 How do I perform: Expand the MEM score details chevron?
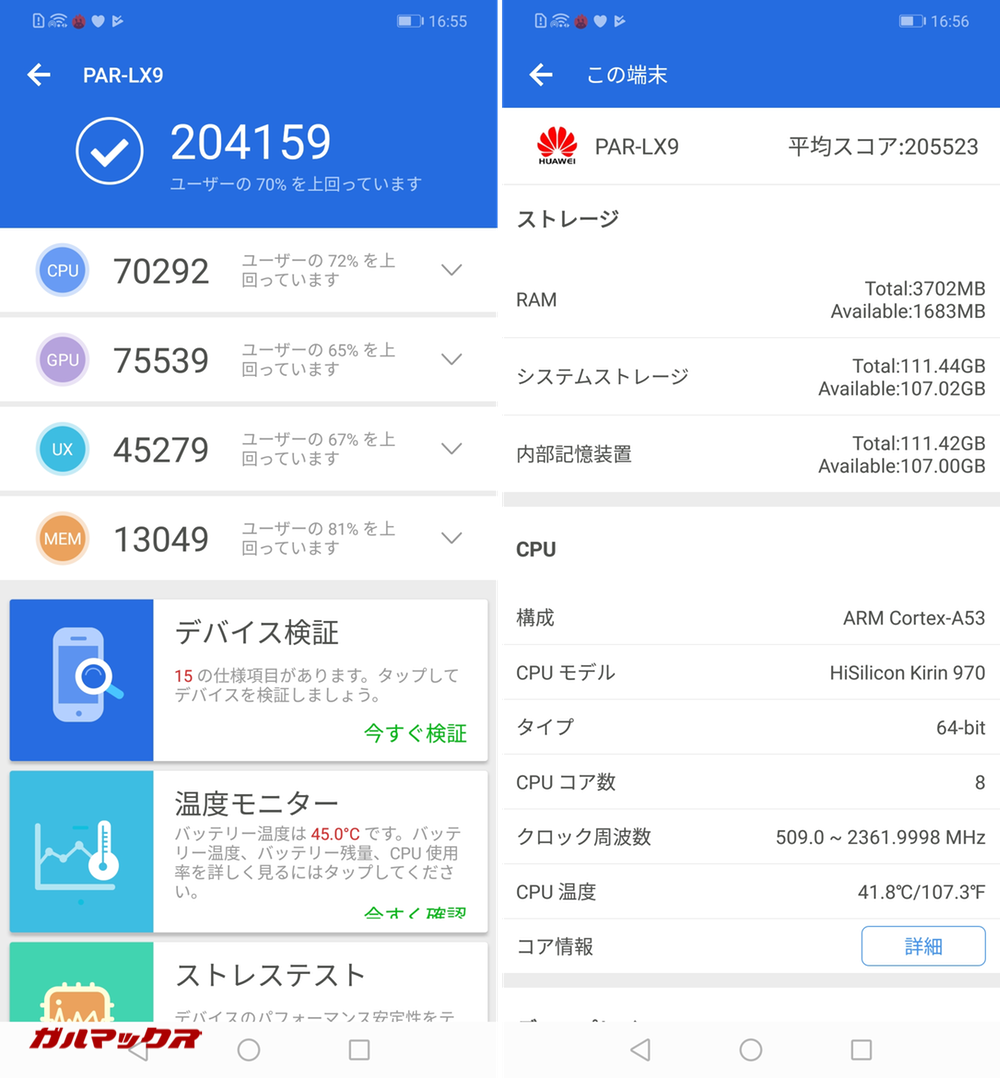point(451,538)
